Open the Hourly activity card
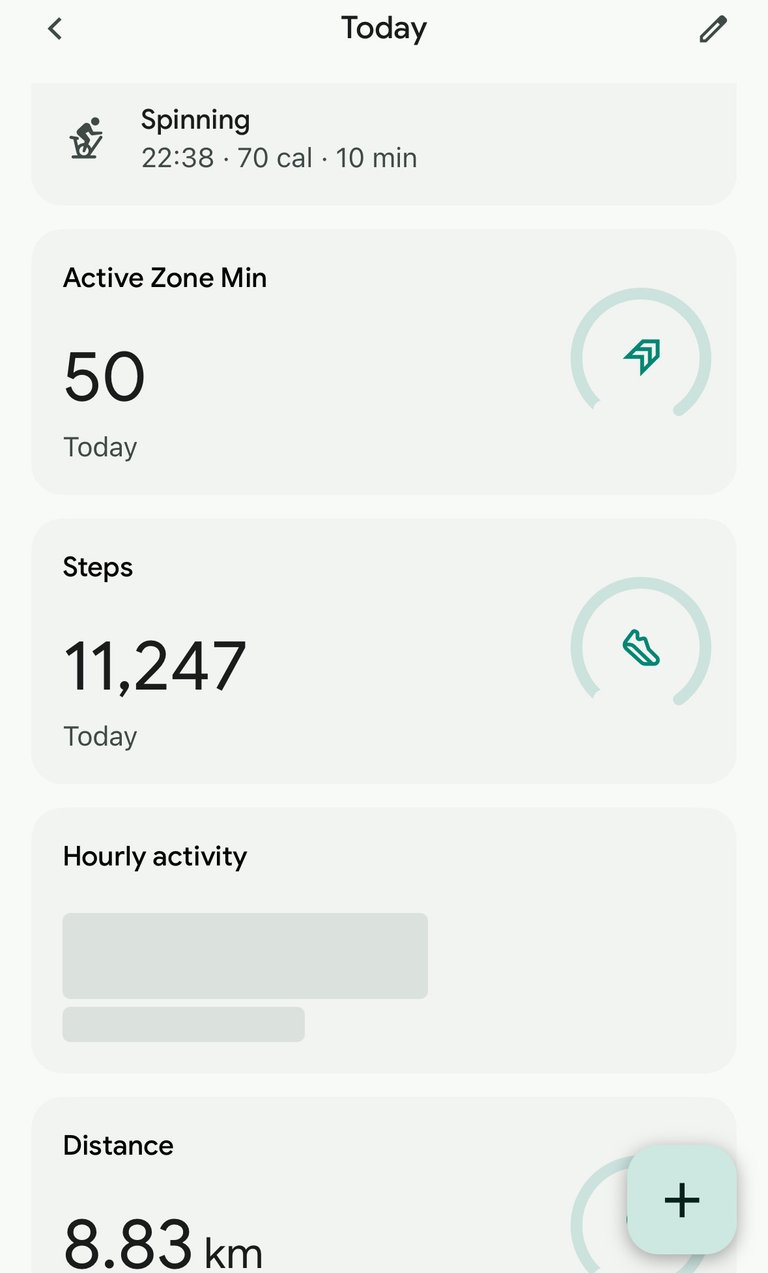The height and width of the screenshot is (1273, 768). (x=384, y=940)
